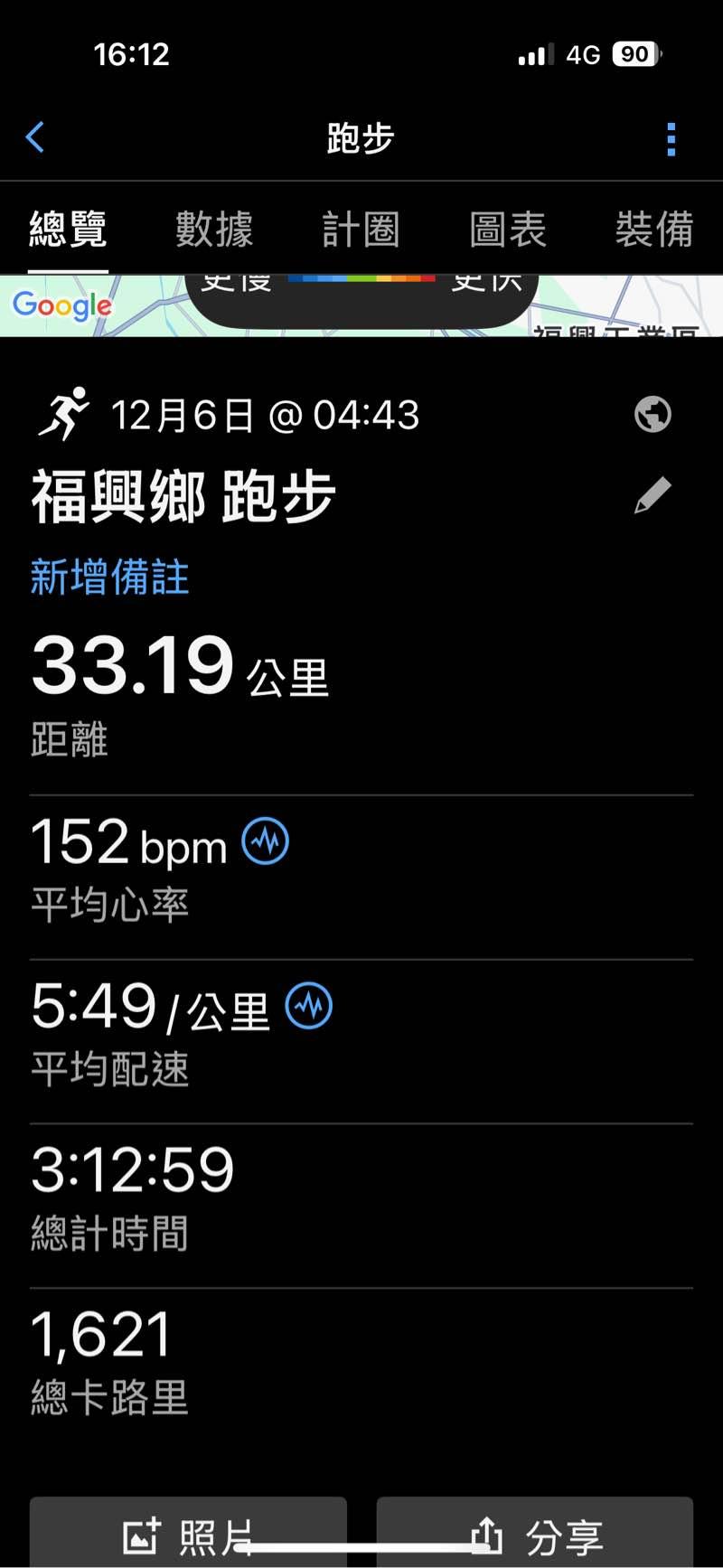The width and height of the screenshot is (723, 1568).
Task: Open the three-dot overflow menu
Action: tap(671, 139)
